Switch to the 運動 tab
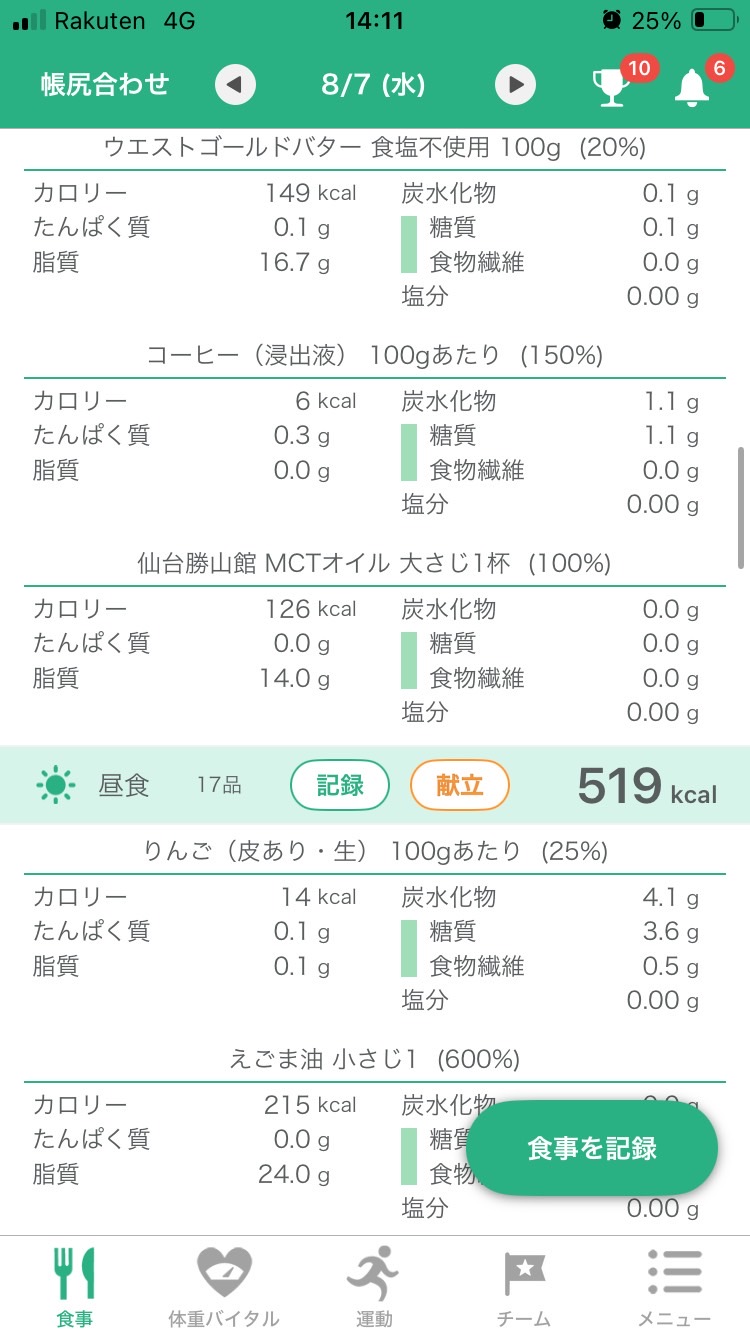Viewport: 750px width, 1334px height. (374, 1286)
